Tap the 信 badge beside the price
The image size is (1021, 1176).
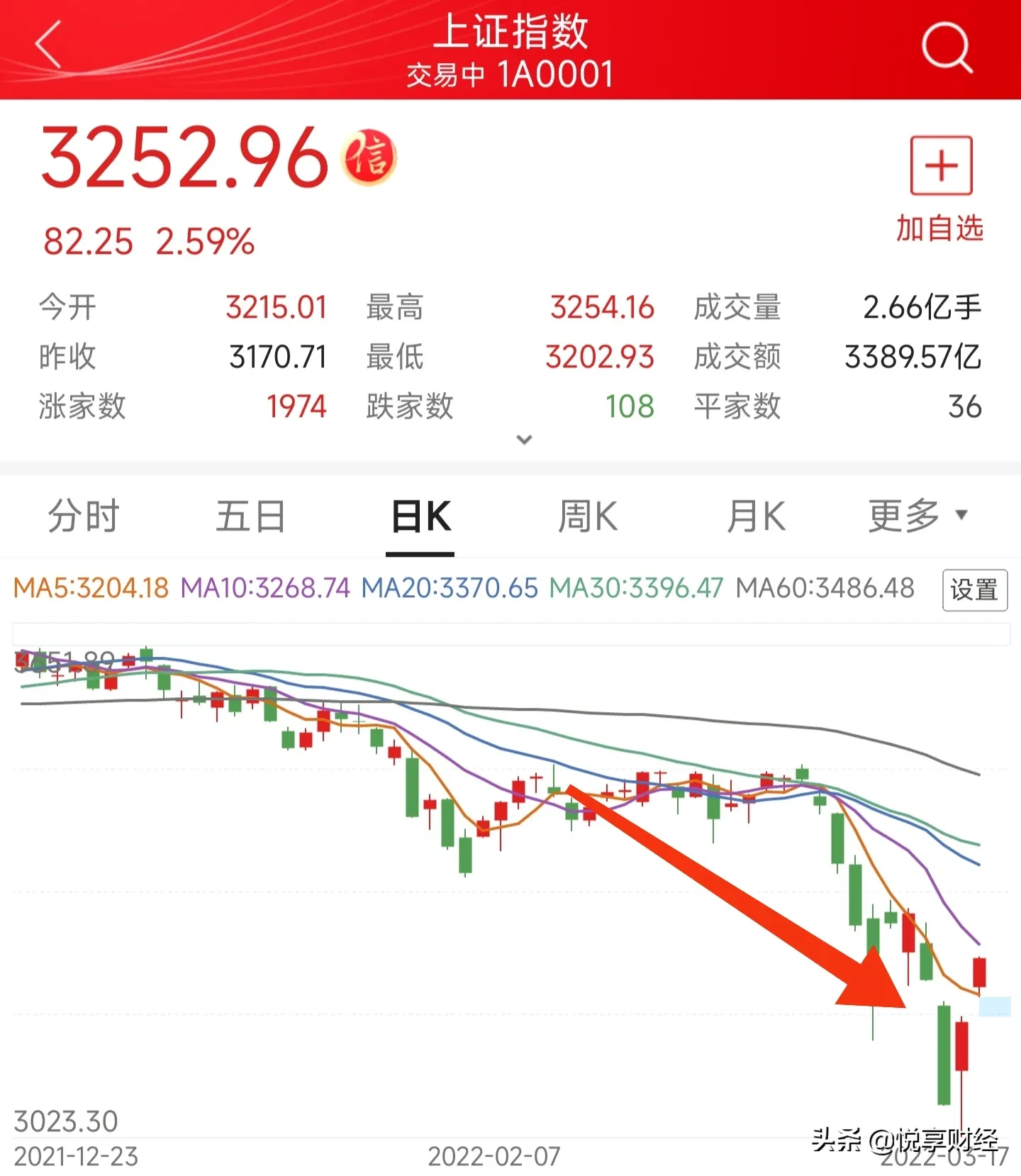click(x=369, y=157)
